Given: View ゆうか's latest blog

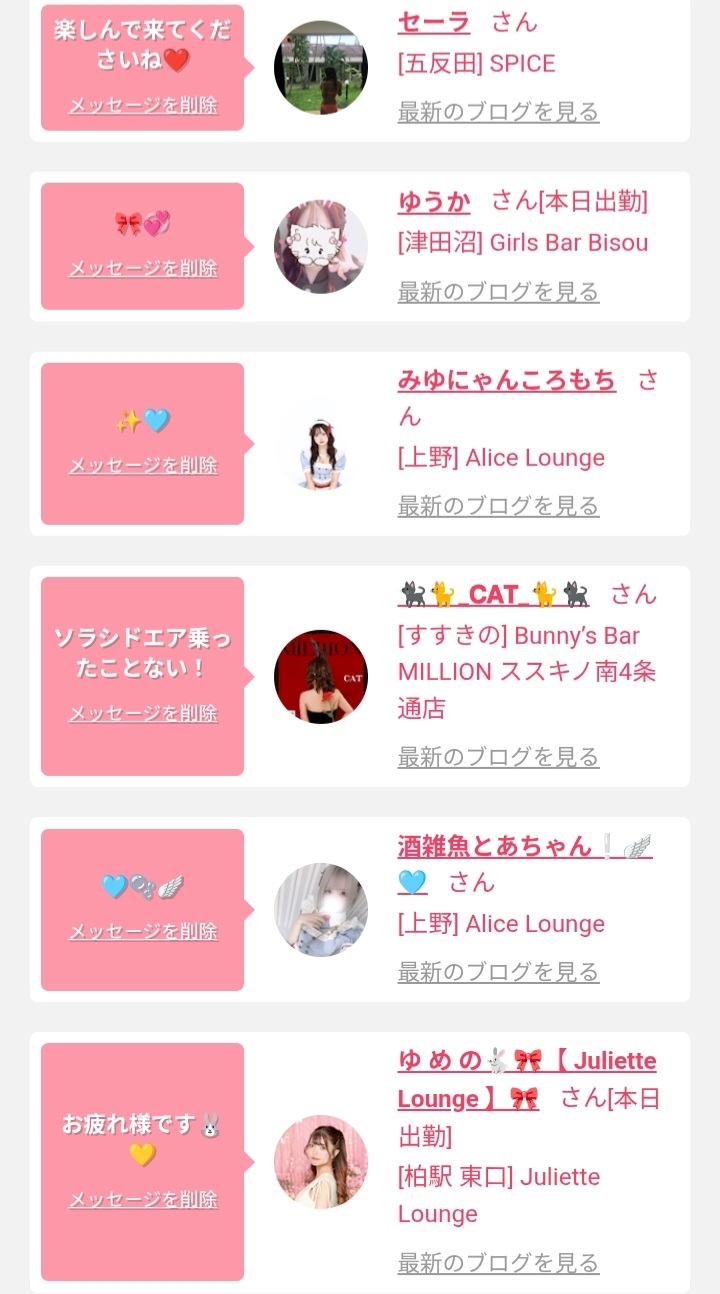Looking at the screenshot, I should (x=498, y=292).
